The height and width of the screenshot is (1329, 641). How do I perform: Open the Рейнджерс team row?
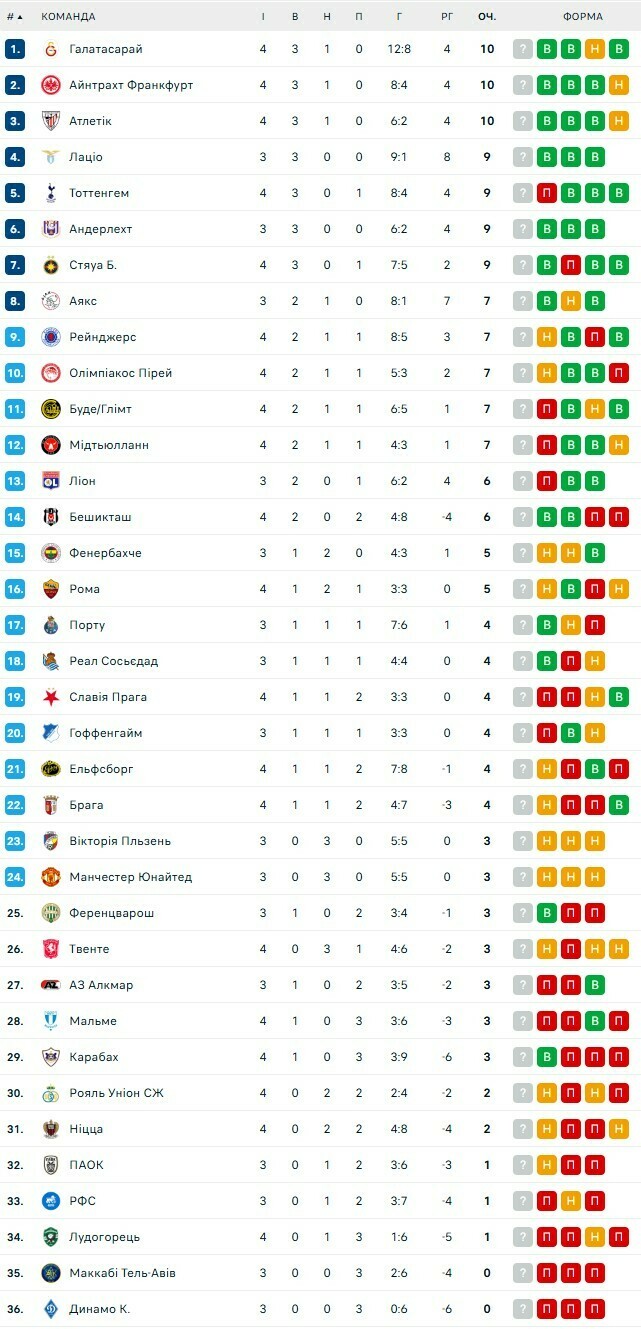coord(102,337)
